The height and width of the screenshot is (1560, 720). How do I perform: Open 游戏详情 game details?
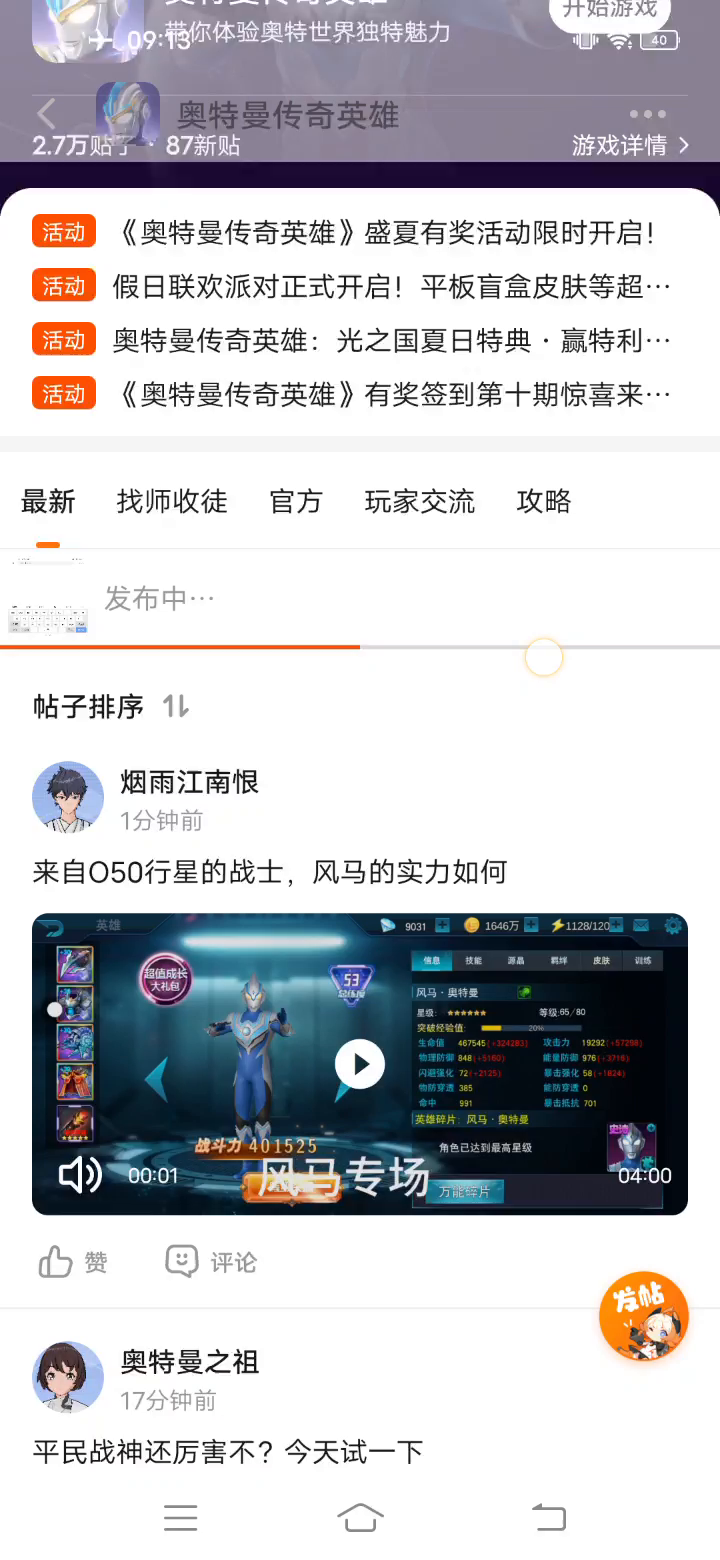pyautogui.click(x=630, y=146)
